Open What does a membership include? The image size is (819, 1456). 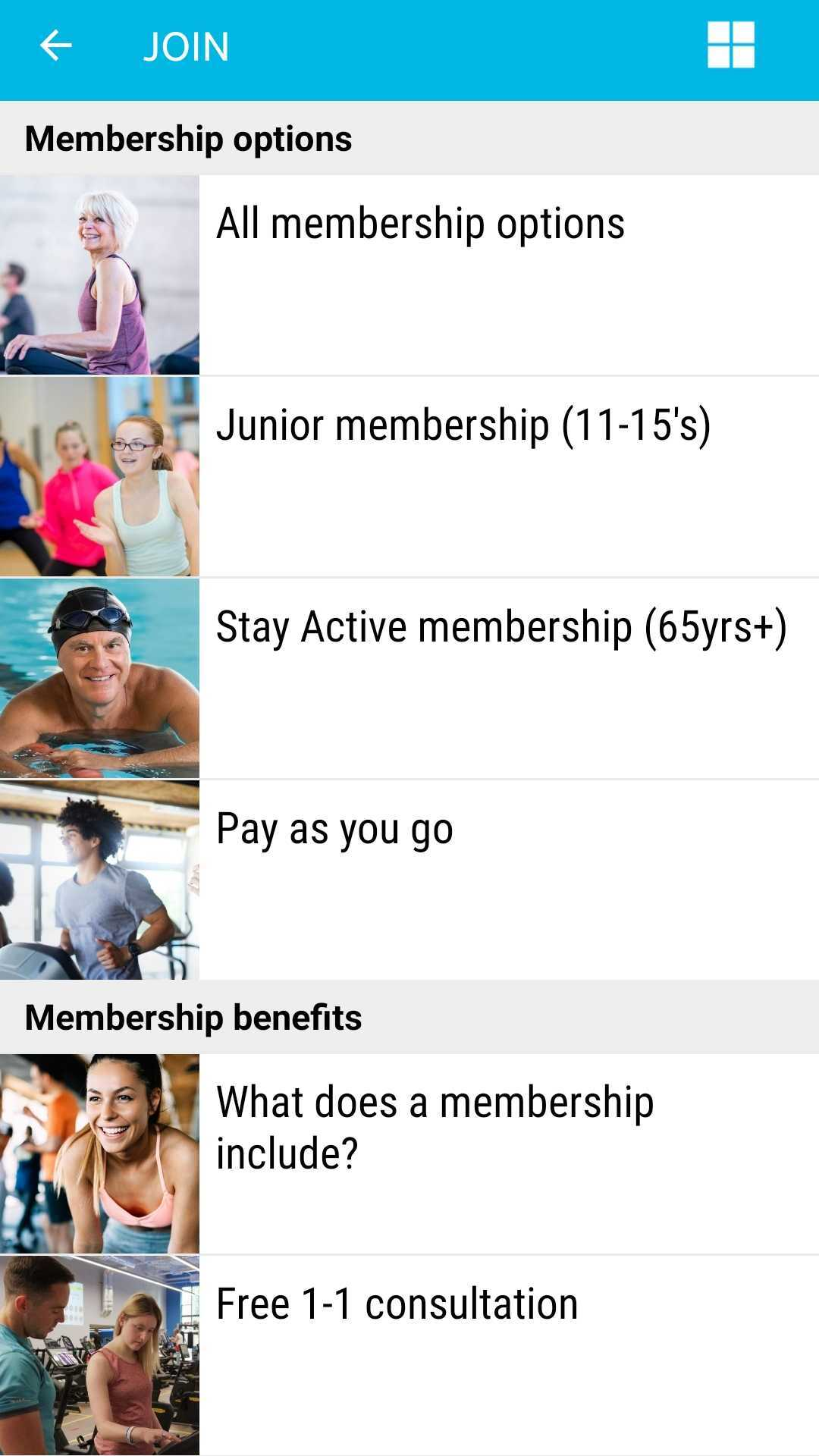point(435,1128)
